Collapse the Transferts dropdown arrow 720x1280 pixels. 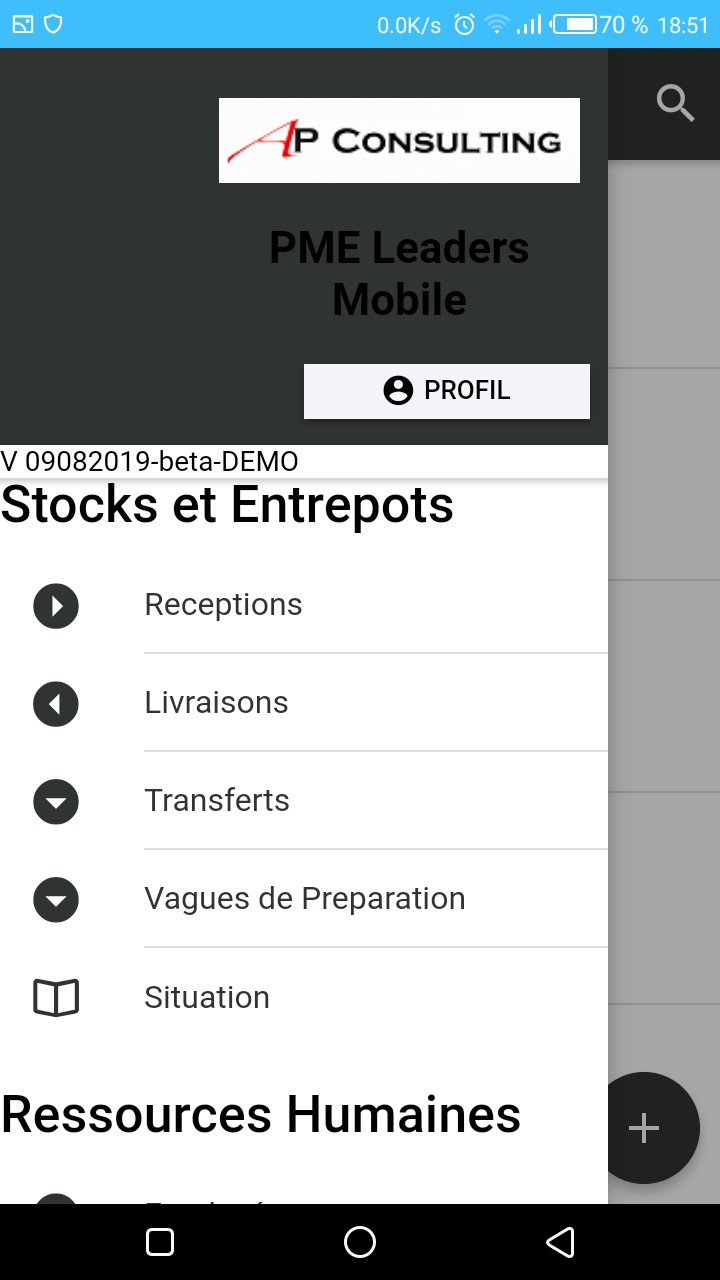pyautogui.click(x=55, y=802)
